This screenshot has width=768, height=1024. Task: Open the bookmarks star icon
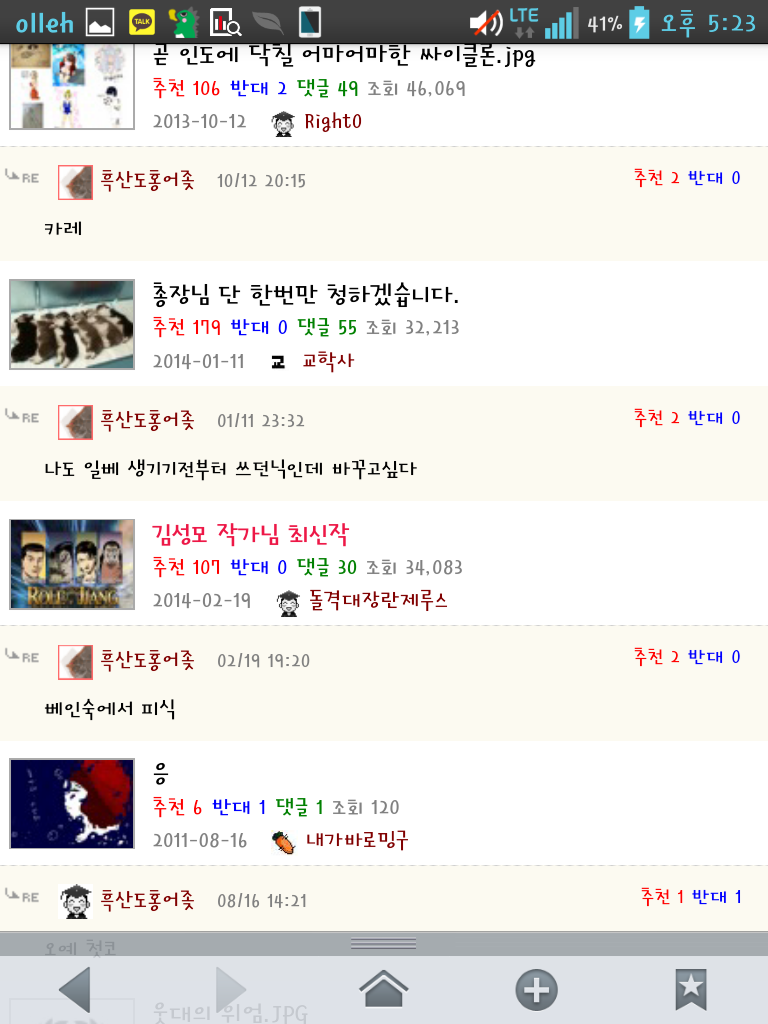tap(690, 990)
